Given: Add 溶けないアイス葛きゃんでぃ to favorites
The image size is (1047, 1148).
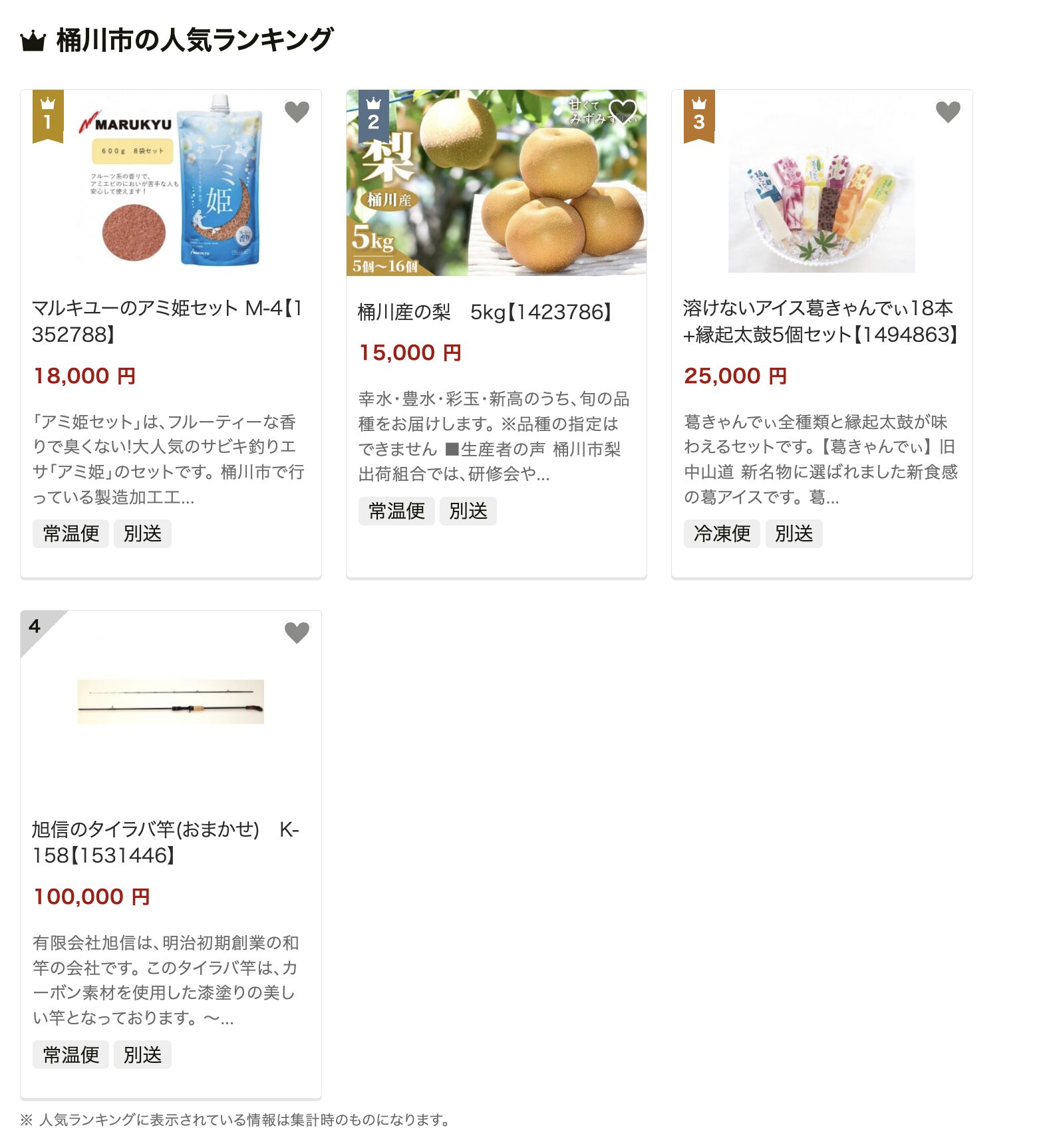Looking at the screenshot, I should click(x=948, y=112).
